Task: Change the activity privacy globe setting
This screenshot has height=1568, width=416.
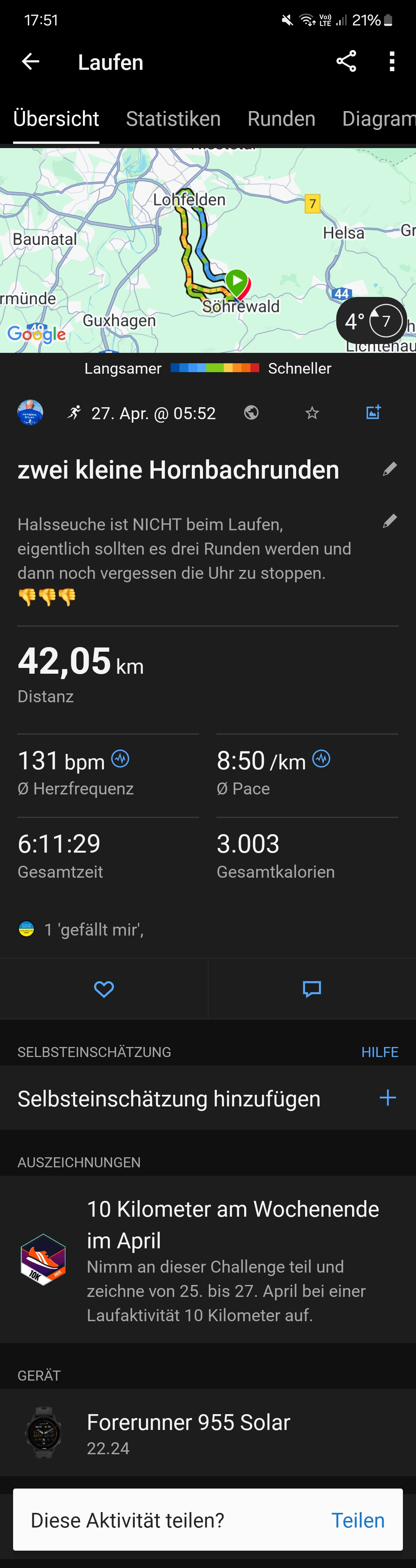Action: (x=251, y=413)
